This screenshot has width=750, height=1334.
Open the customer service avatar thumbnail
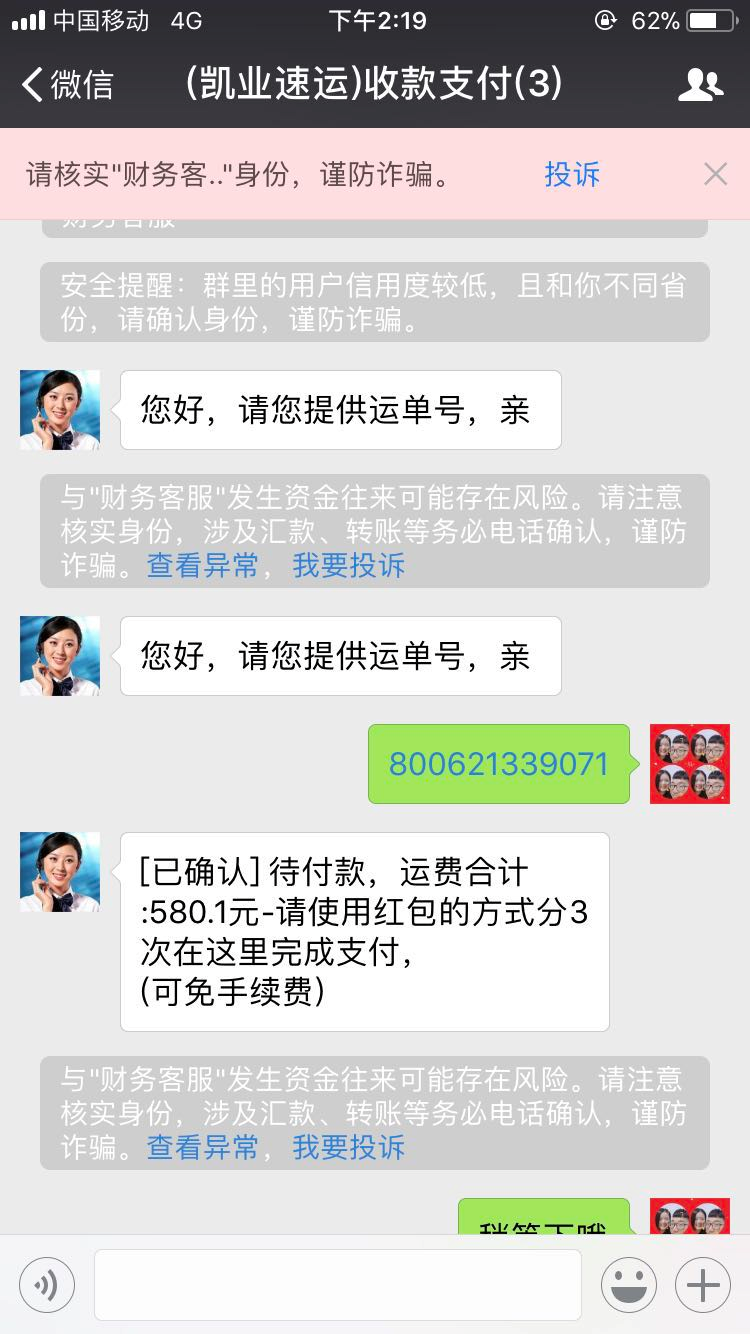[x=58, y=871]
